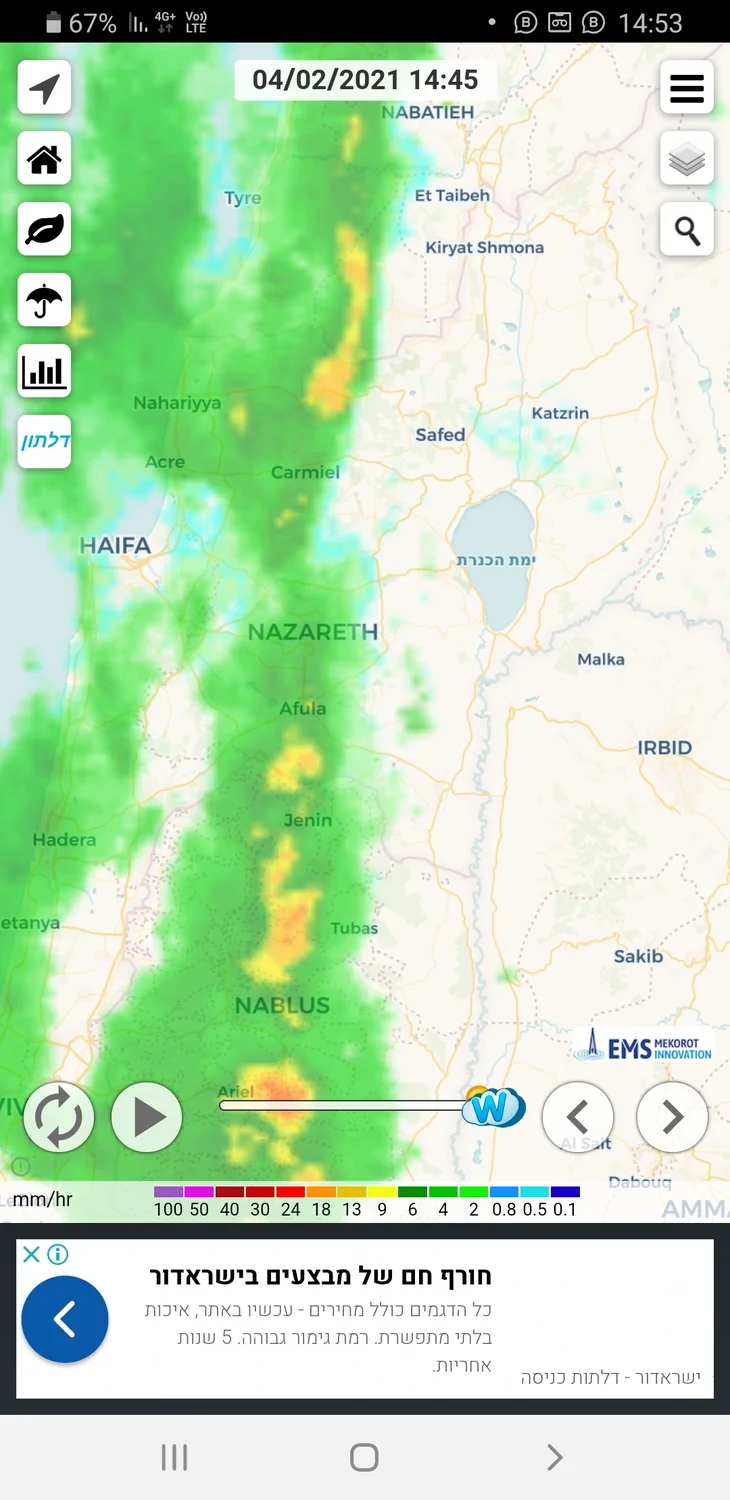Image resolution: width=730 pixels, height=1500 pixels.
Task: Play the radar animation
Action: [x=147, y=1117]
